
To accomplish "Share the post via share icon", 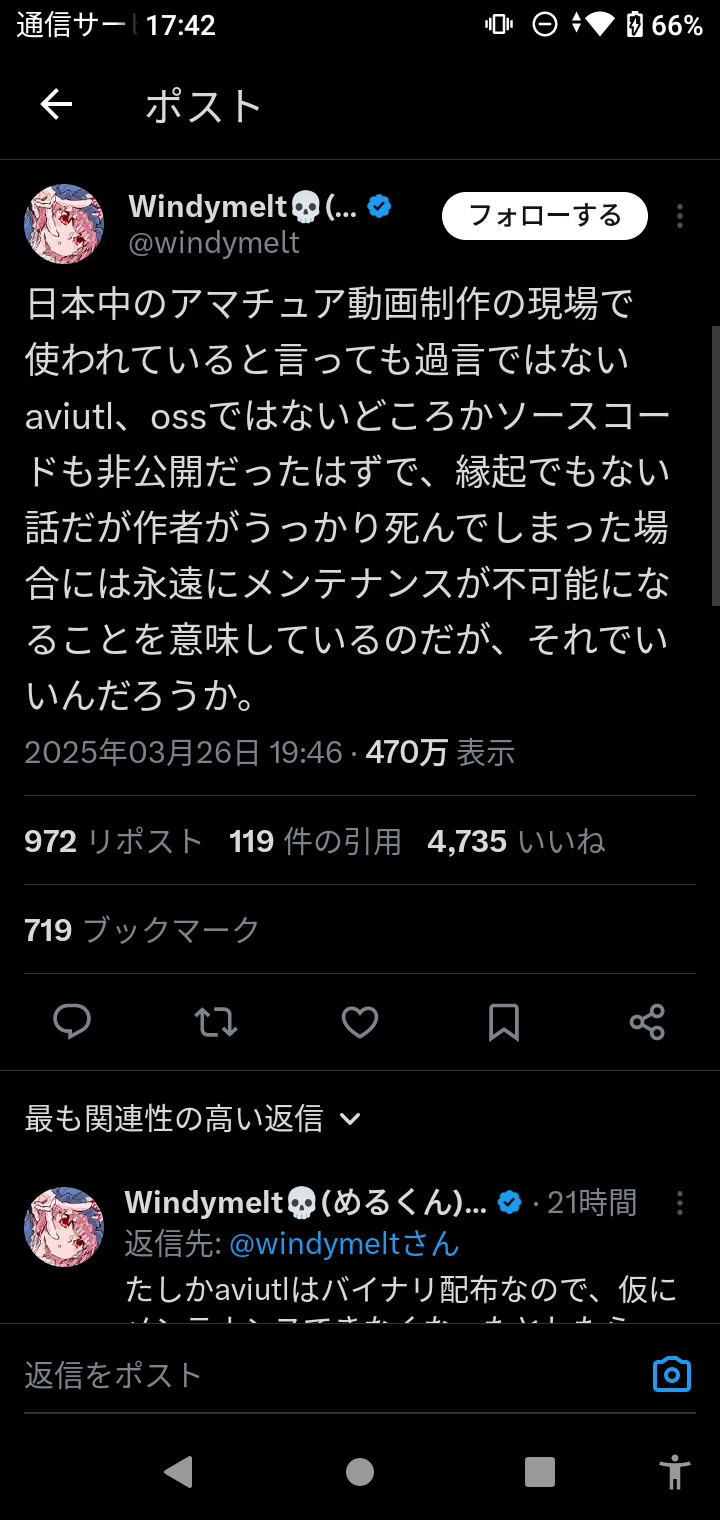I will coord(647,1022).
